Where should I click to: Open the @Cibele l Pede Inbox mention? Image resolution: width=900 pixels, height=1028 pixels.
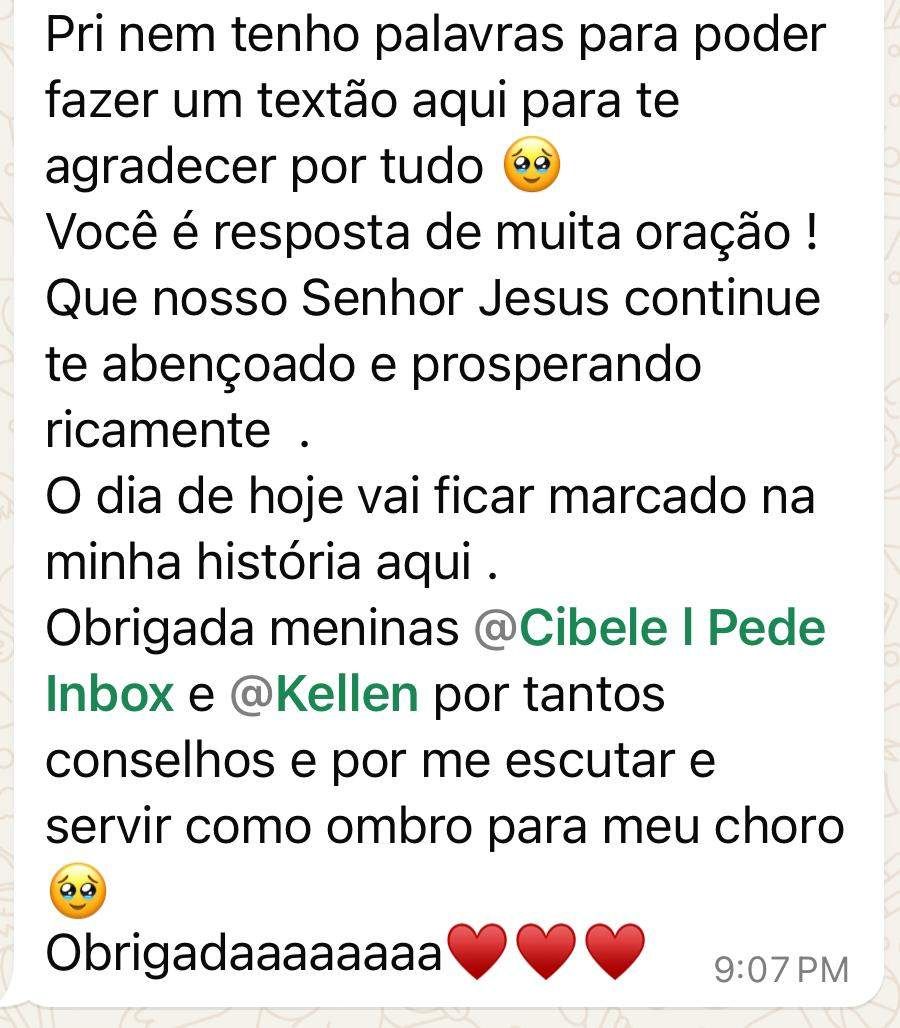pyautogui.click(x=650, y=629)
